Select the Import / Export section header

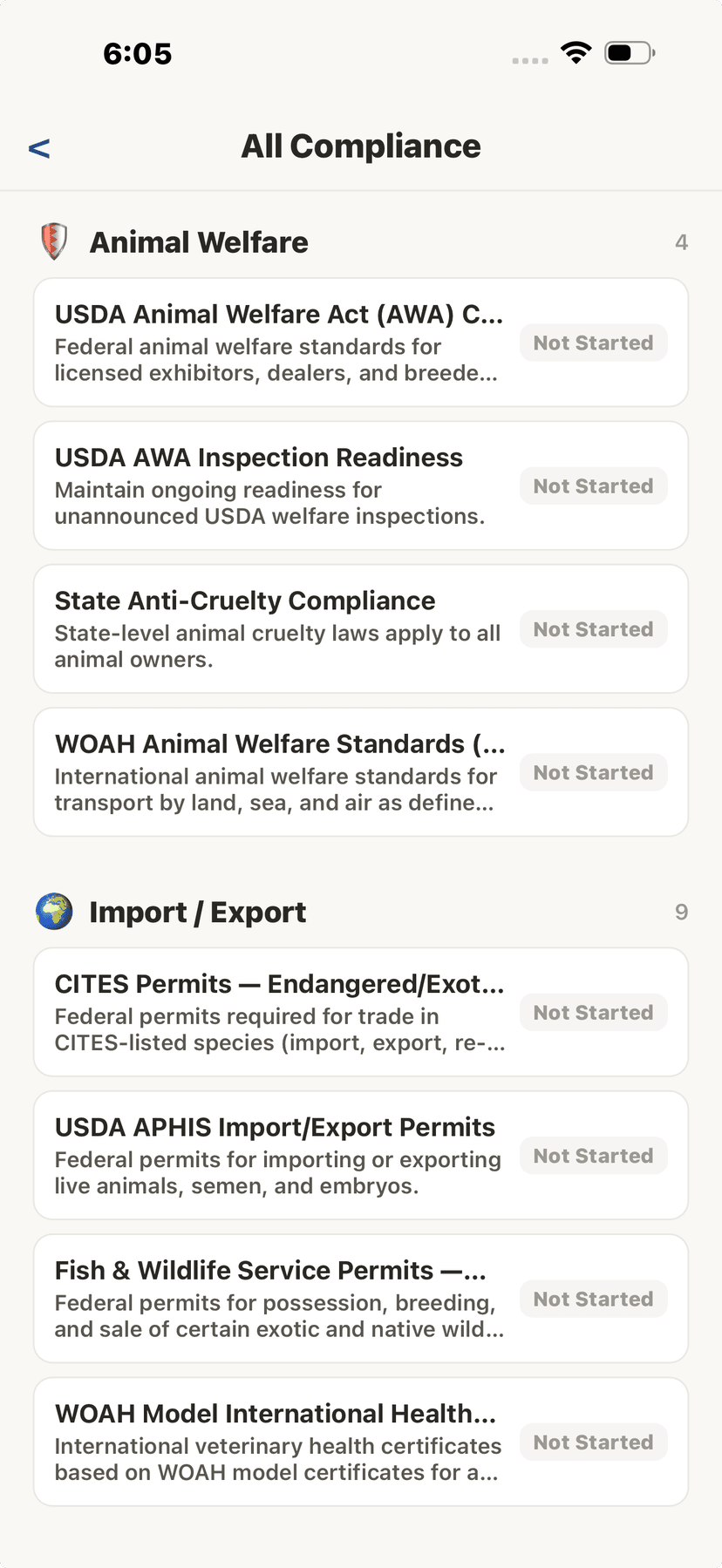[x=197, y=912]
